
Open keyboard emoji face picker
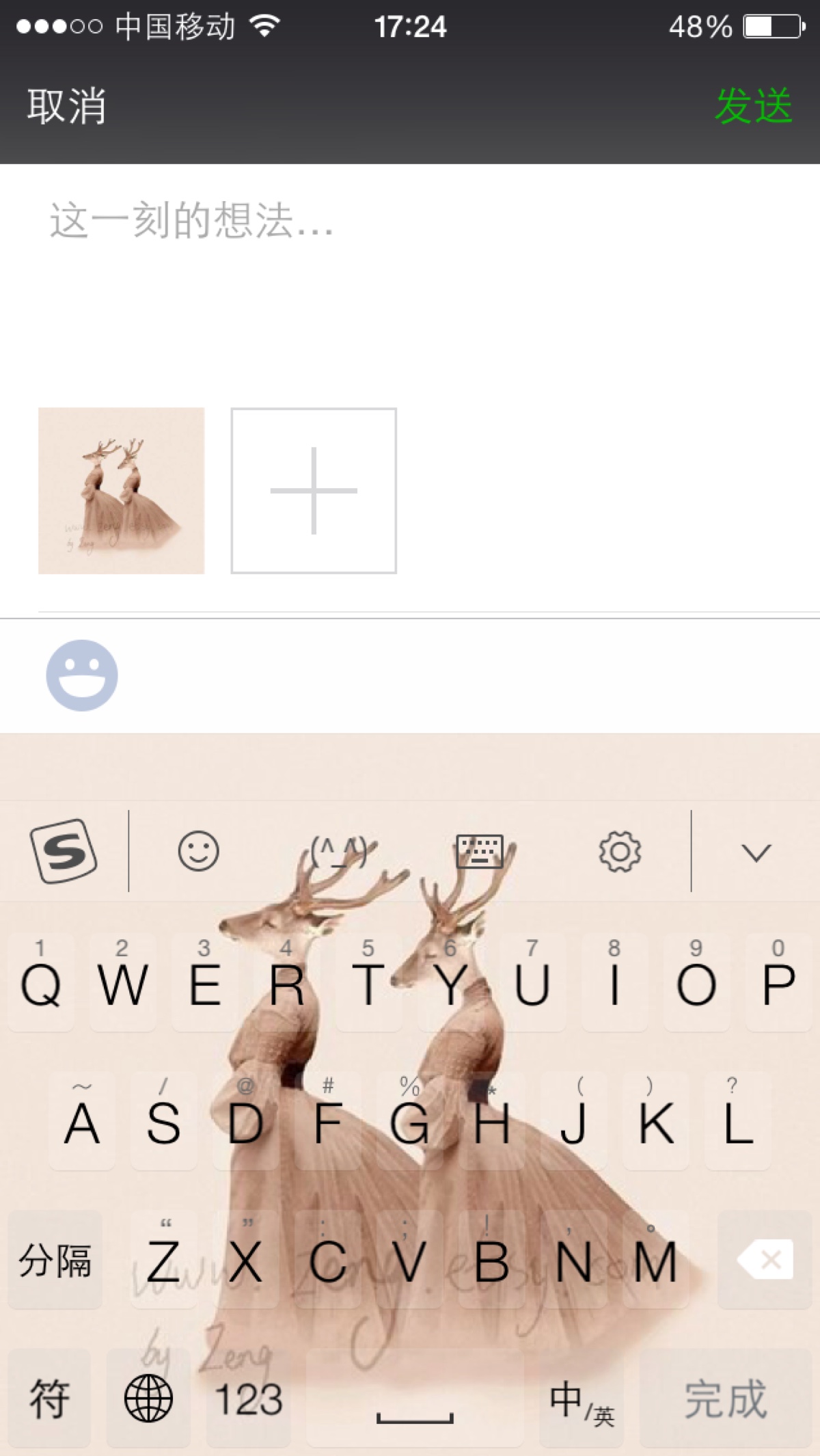[x=198, y=851]
